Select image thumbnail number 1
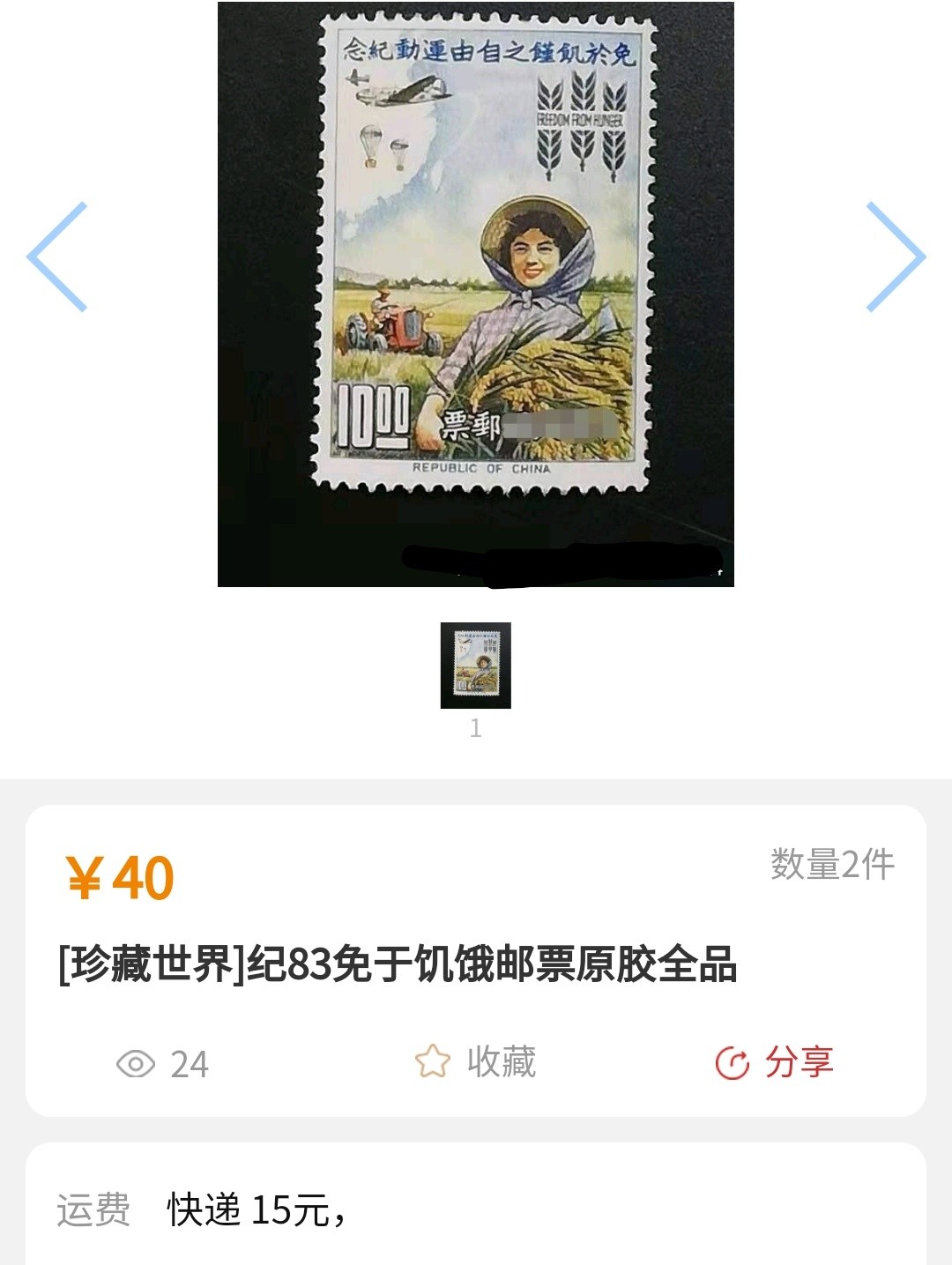952x1265 pixels. coord(476,666)
